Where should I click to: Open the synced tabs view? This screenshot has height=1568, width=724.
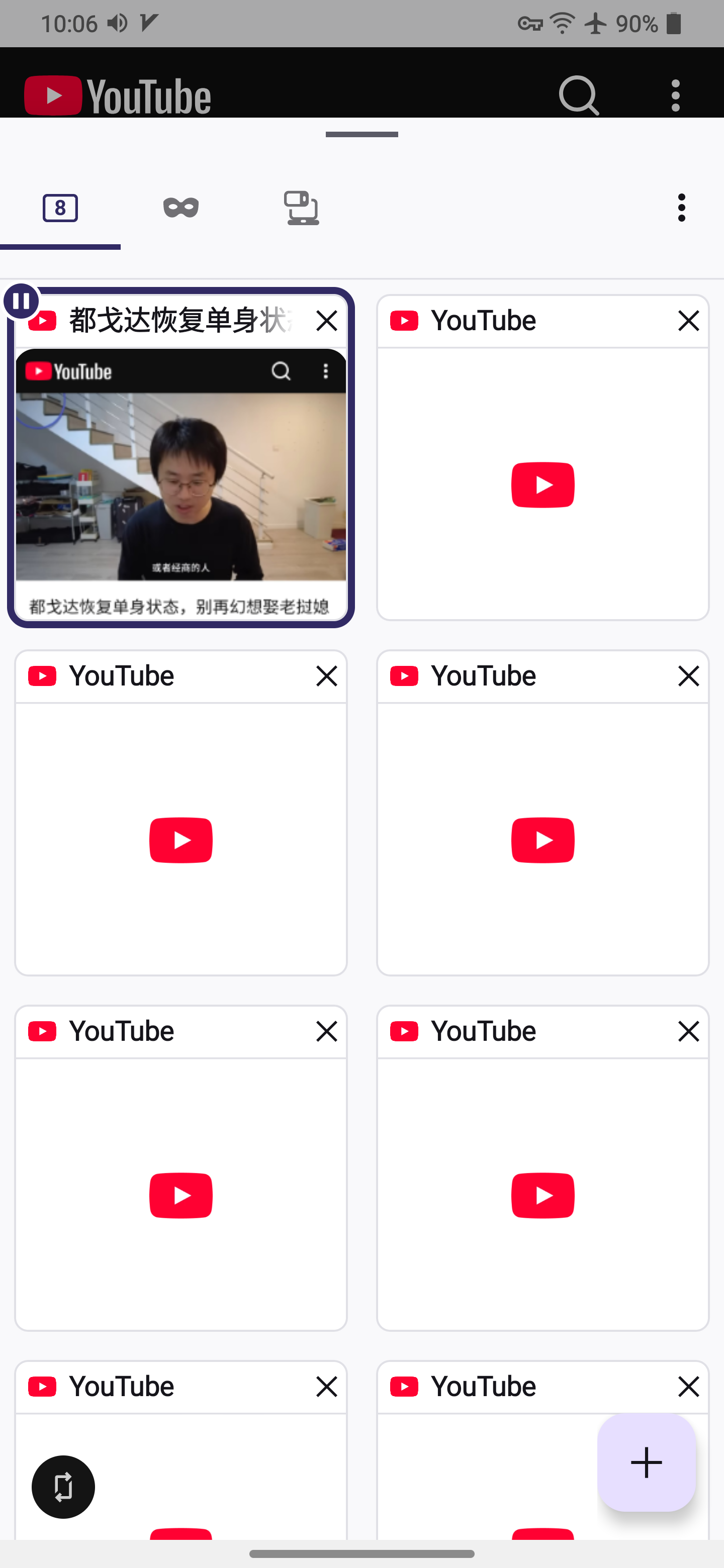[x=301, y=208]
